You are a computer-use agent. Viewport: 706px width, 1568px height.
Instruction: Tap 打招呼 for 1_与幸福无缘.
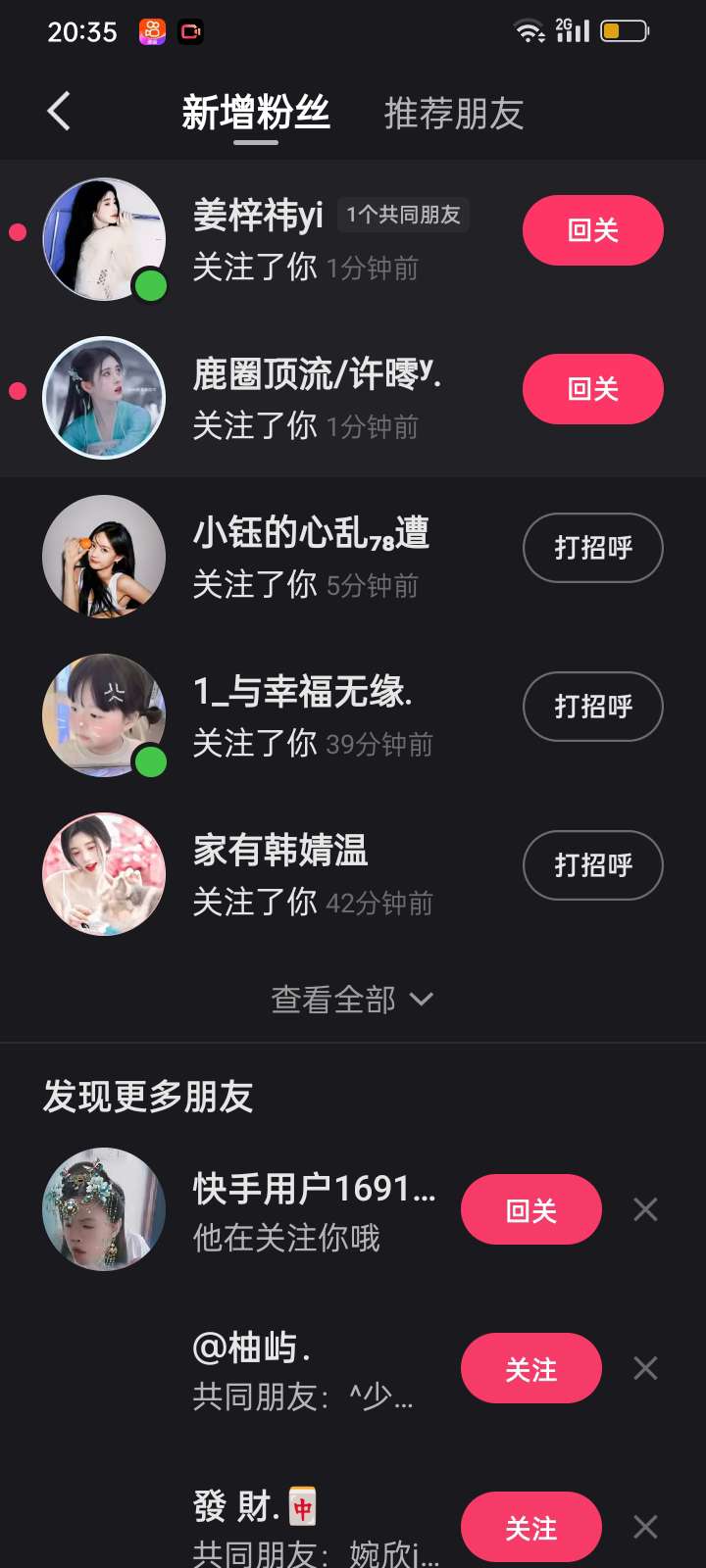[x=592, y=707]
